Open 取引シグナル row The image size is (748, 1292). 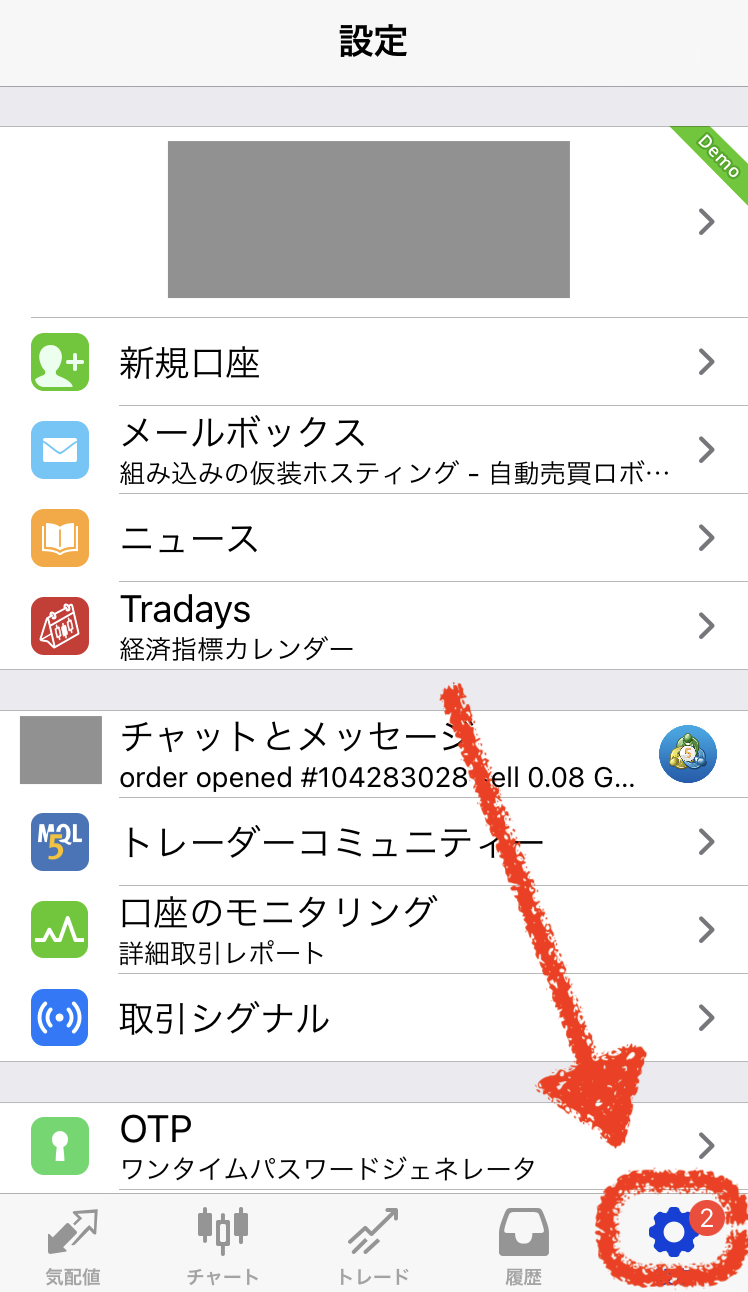tap(374, 1018)
